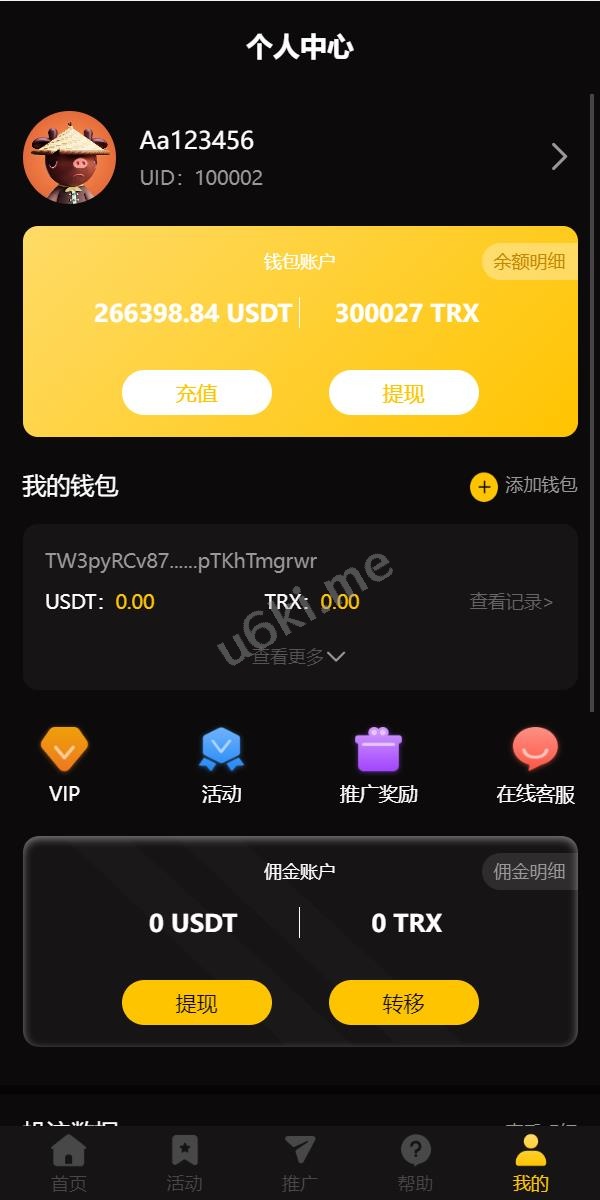Screen dimensions: 600x1200
Task: Contact 在线客服 online support
Action: [535, 766]
